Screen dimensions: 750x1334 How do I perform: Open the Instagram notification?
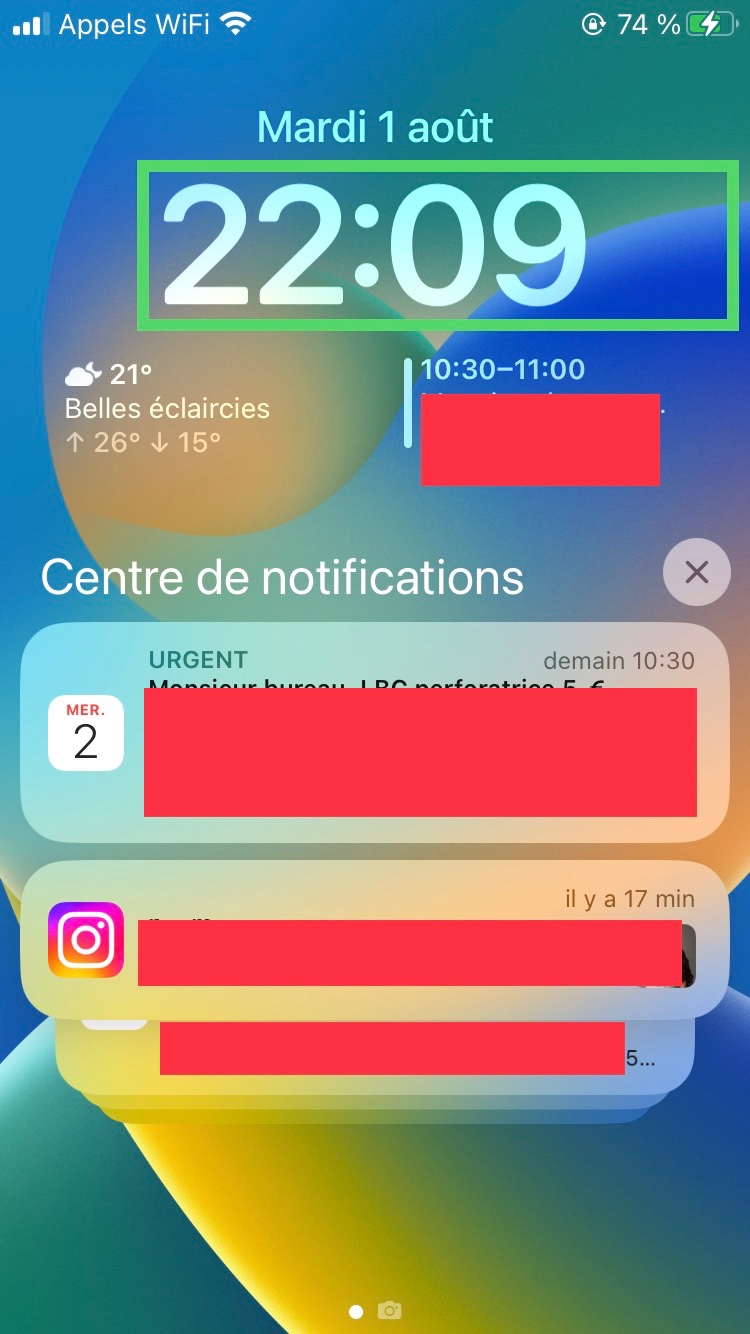tap(372, 938)
